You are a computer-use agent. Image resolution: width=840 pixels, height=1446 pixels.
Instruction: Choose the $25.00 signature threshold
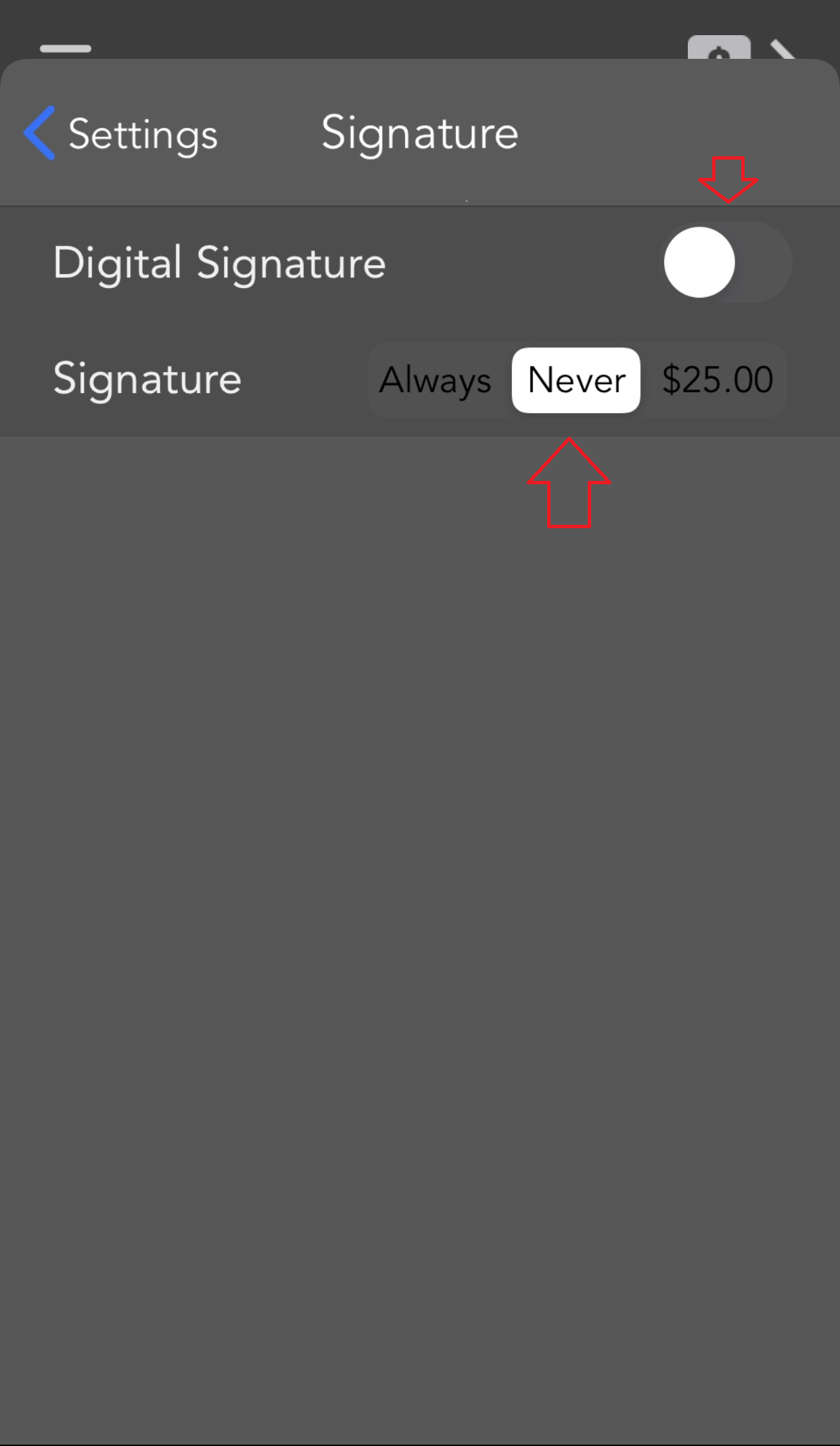[717, 380]
